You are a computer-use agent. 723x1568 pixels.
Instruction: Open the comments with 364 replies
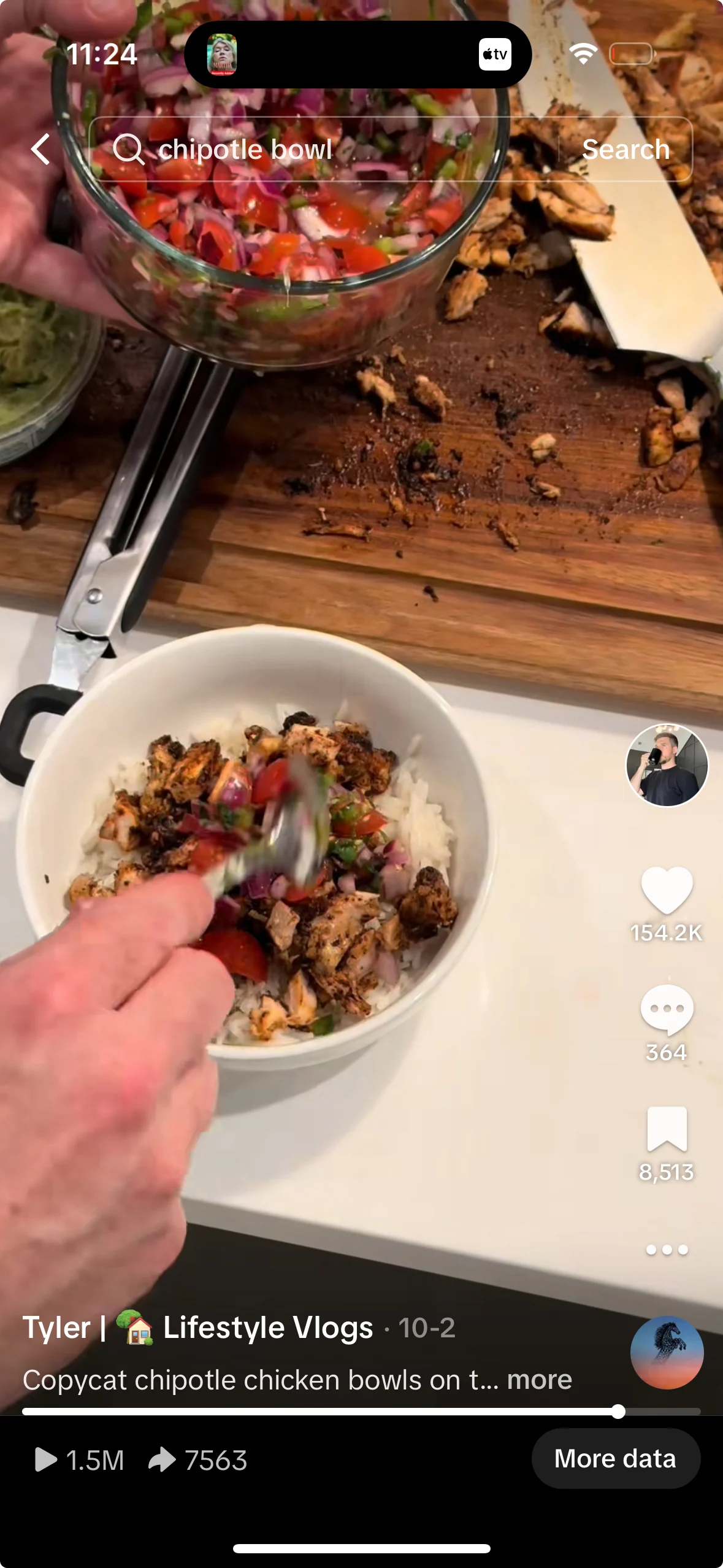(667, 1009)
